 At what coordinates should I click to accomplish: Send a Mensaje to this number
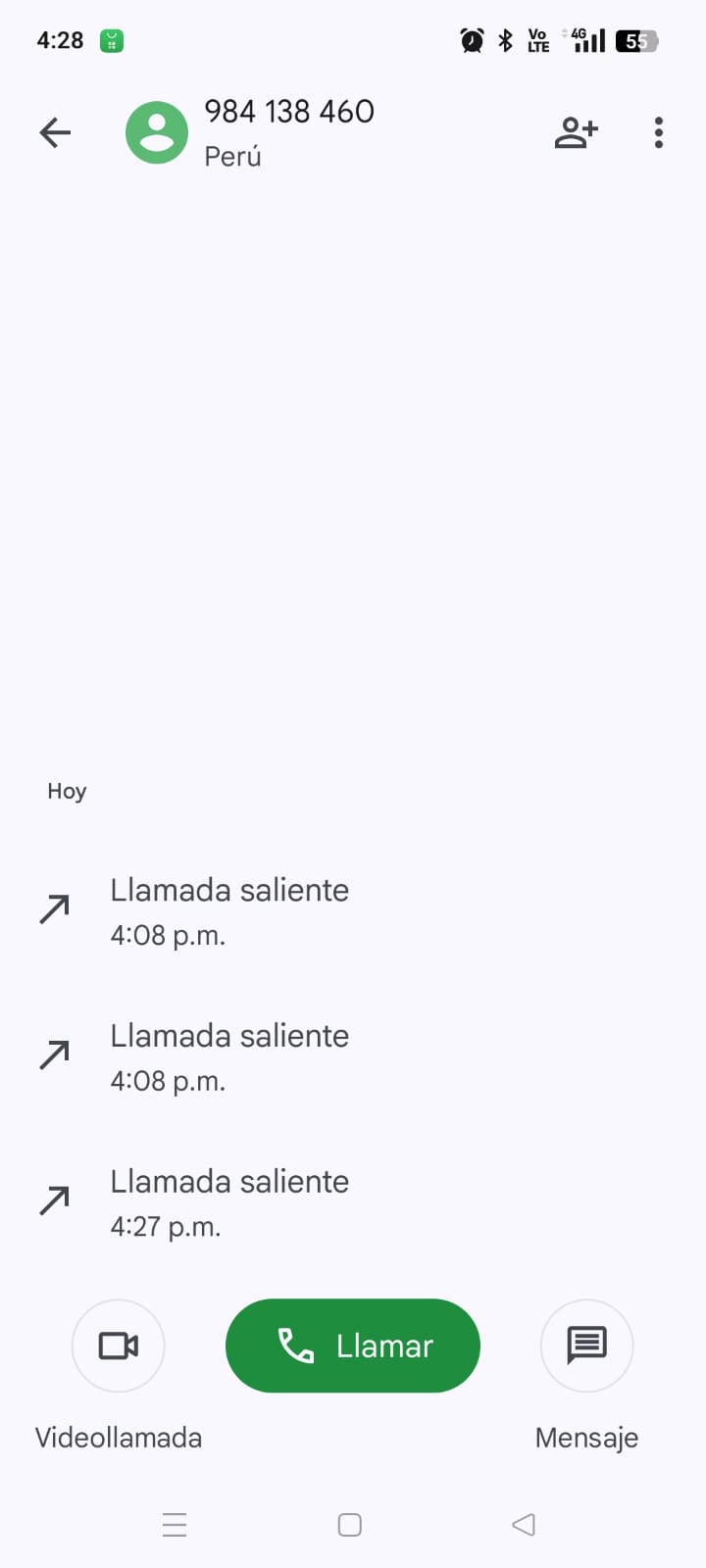(586, 1346)
